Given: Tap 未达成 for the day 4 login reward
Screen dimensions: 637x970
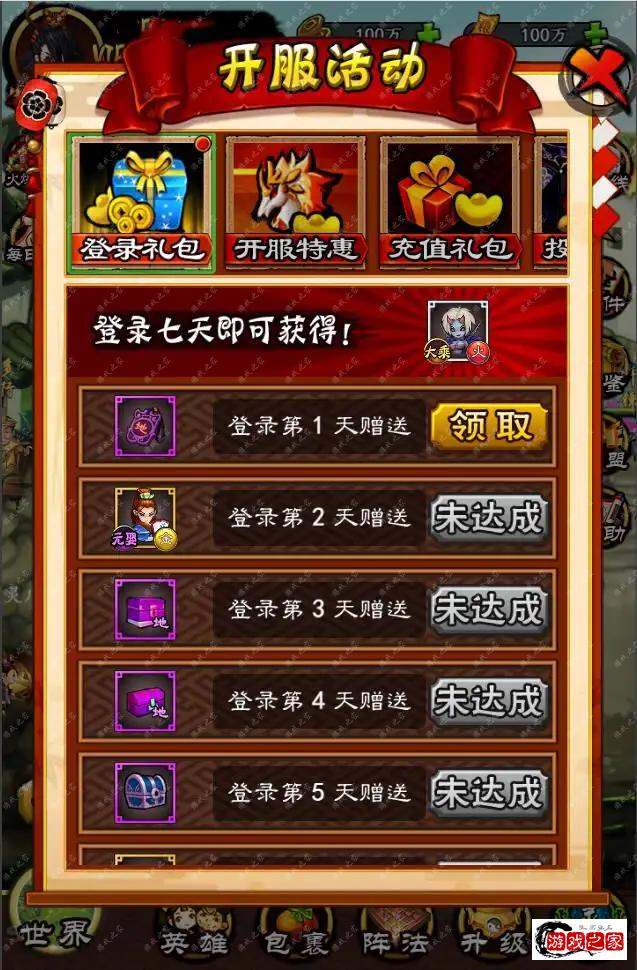Looking at the screenshot, I should 489,701.
